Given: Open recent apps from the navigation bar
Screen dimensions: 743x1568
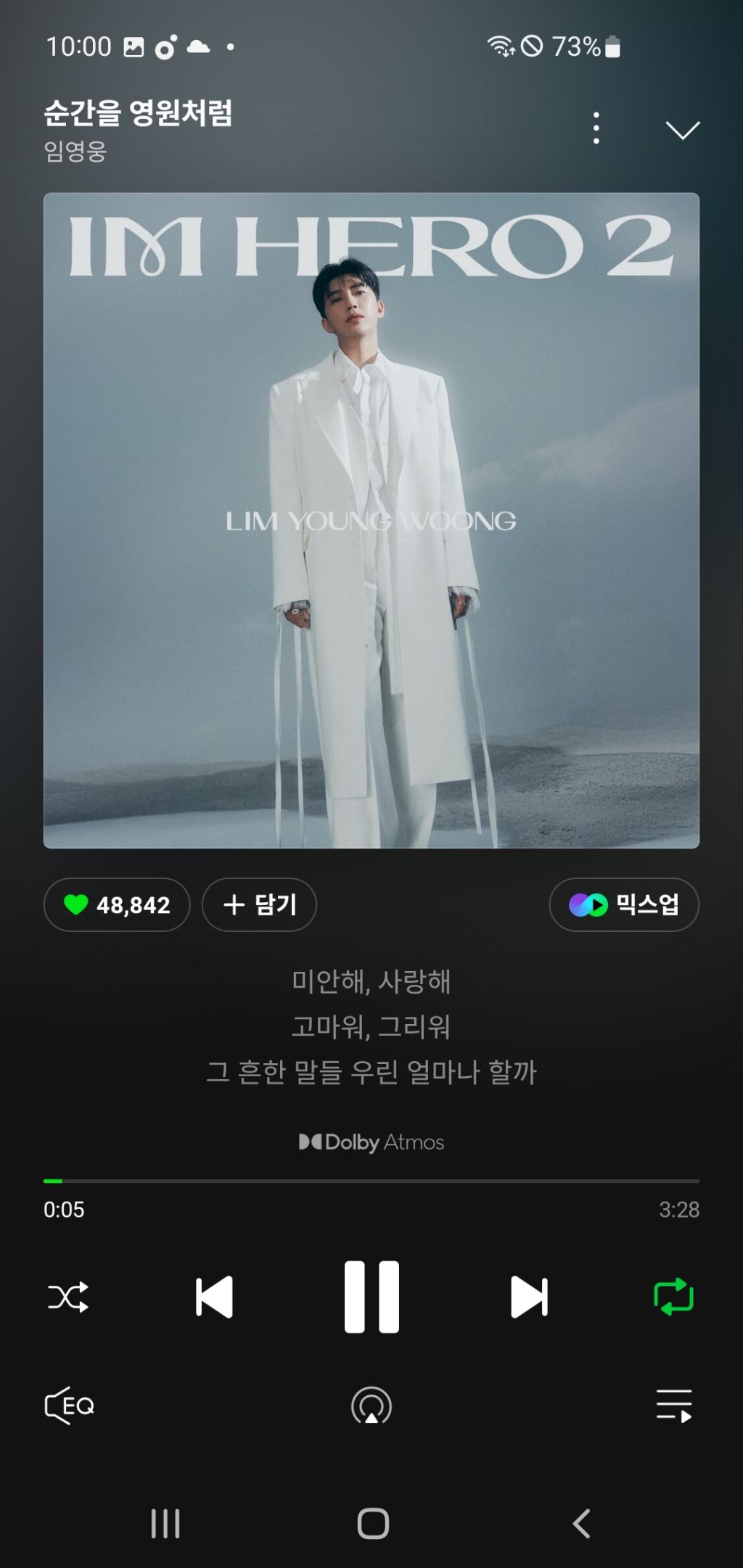Looking at the screenshot, I should 165,1524.
